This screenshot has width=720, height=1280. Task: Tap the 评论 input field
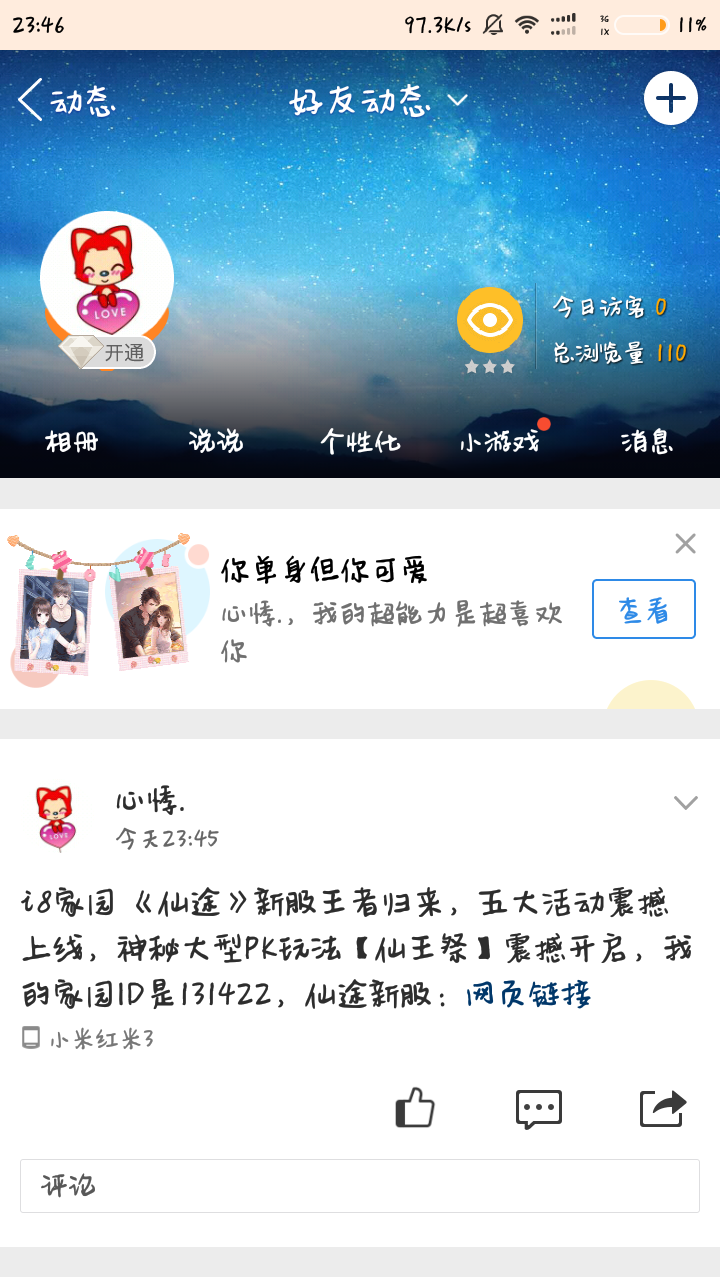tap(360, 1186)
